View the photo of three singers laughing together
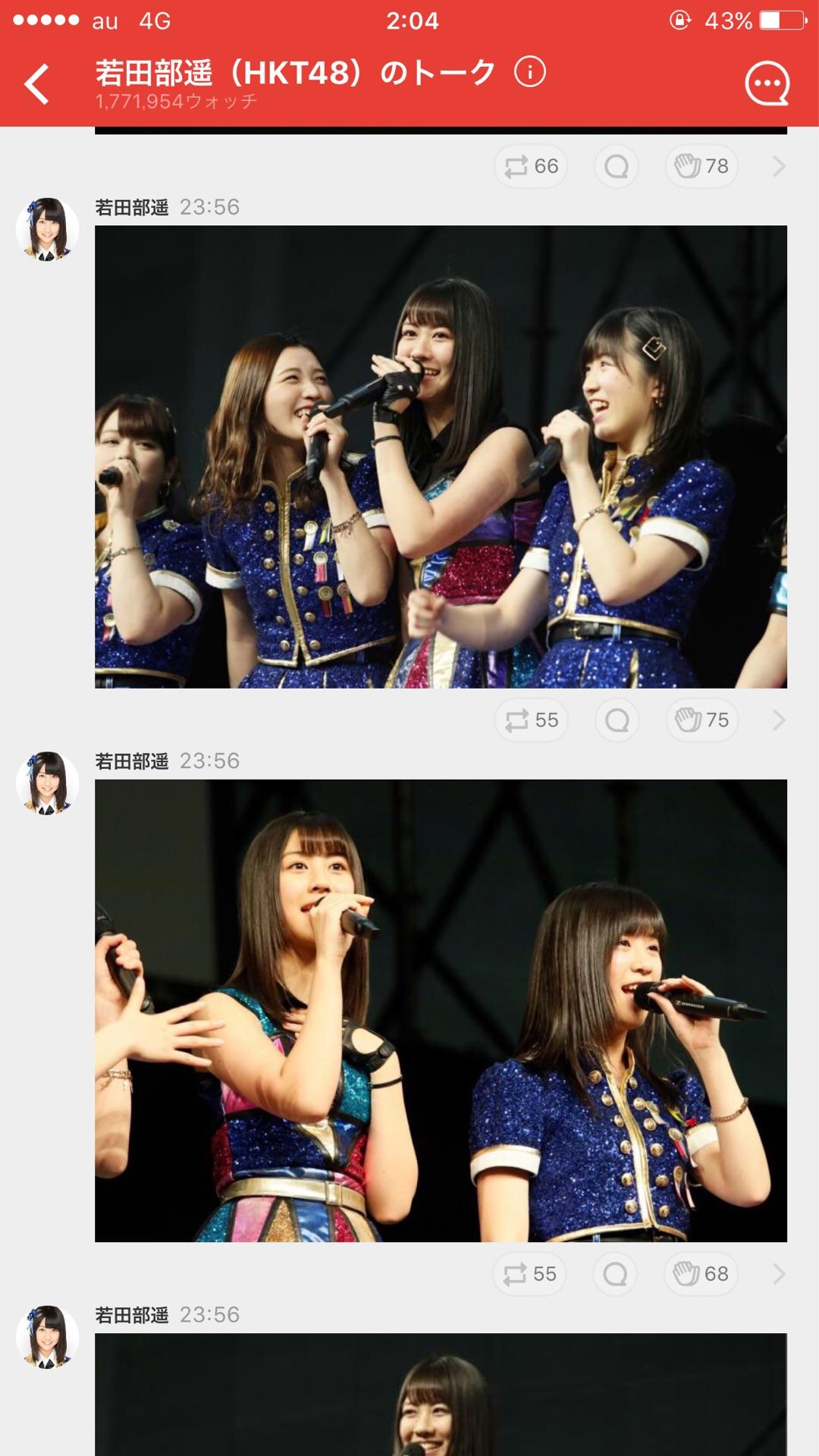The height and width of the screenshot is (1456, 819). pos(441,457)
